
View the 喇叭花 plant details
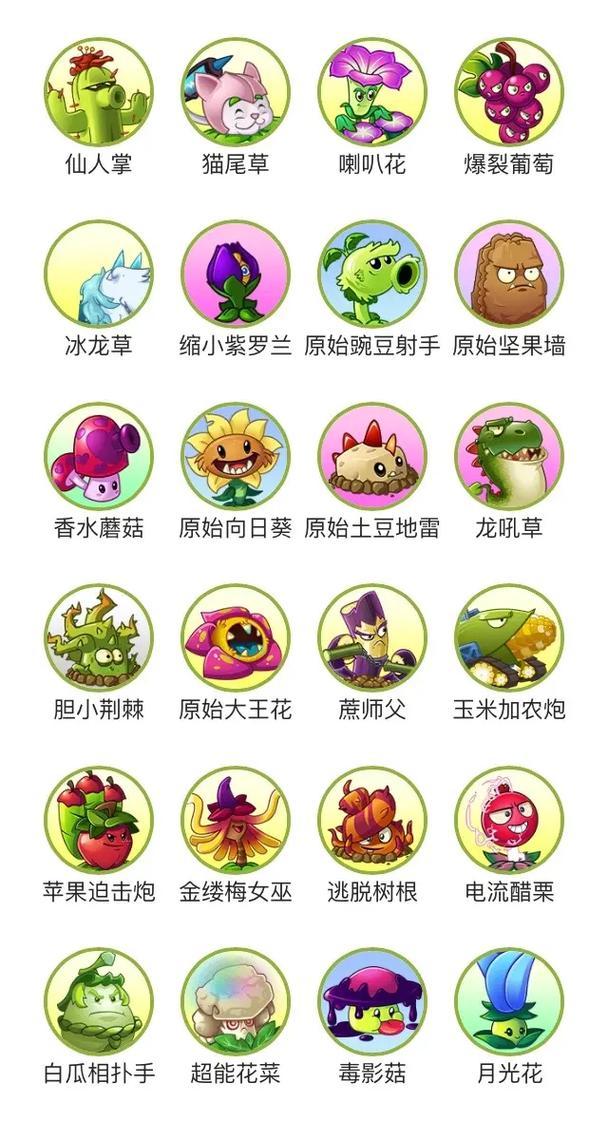click(x=372, y=93)
